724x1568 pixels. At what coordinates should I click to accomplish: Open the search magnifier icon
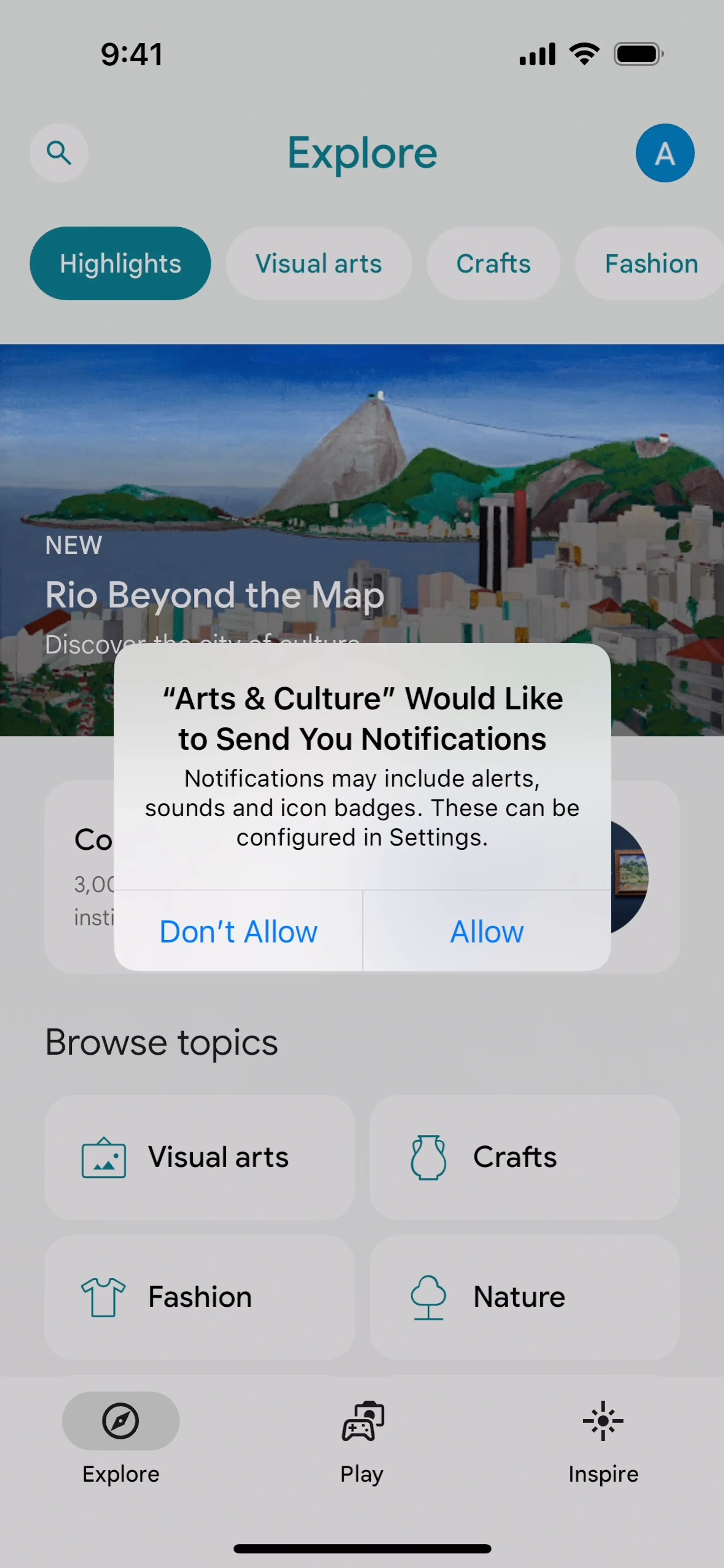click(x=59, y=153)
